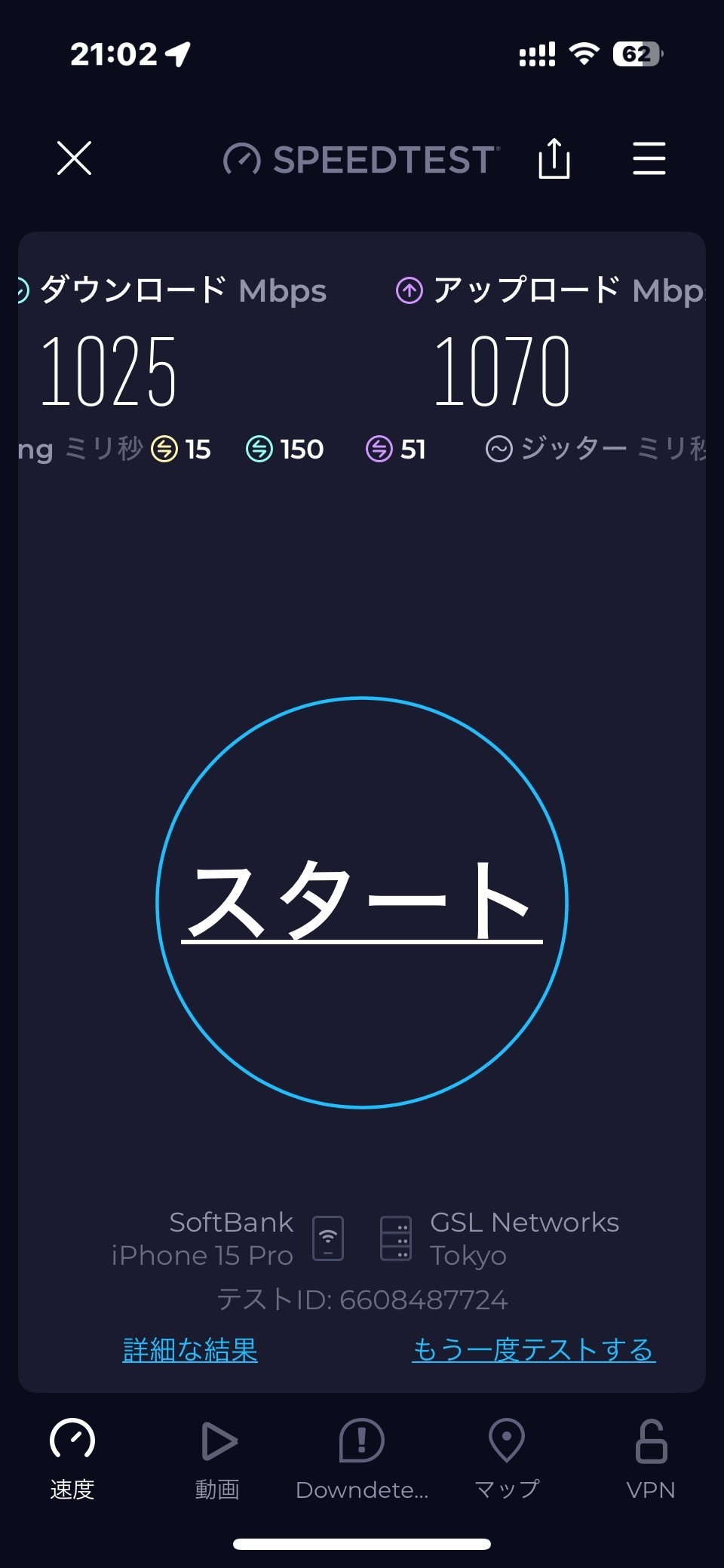
Task: Tap the スタート button
Action: pyautogui.click(x=362, y=902)
